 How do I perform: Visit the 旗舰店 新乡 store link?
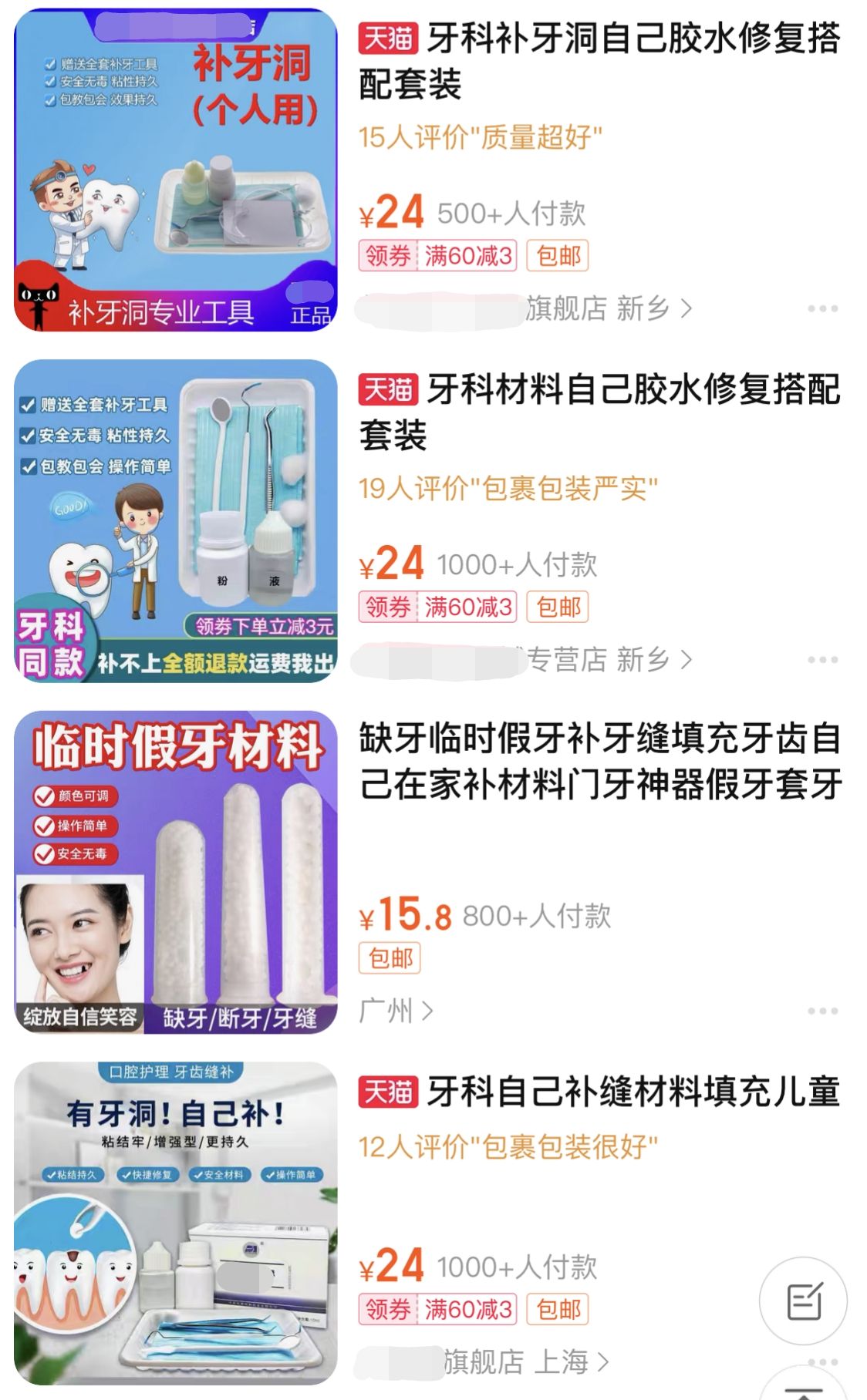click(x=608, y=309)
